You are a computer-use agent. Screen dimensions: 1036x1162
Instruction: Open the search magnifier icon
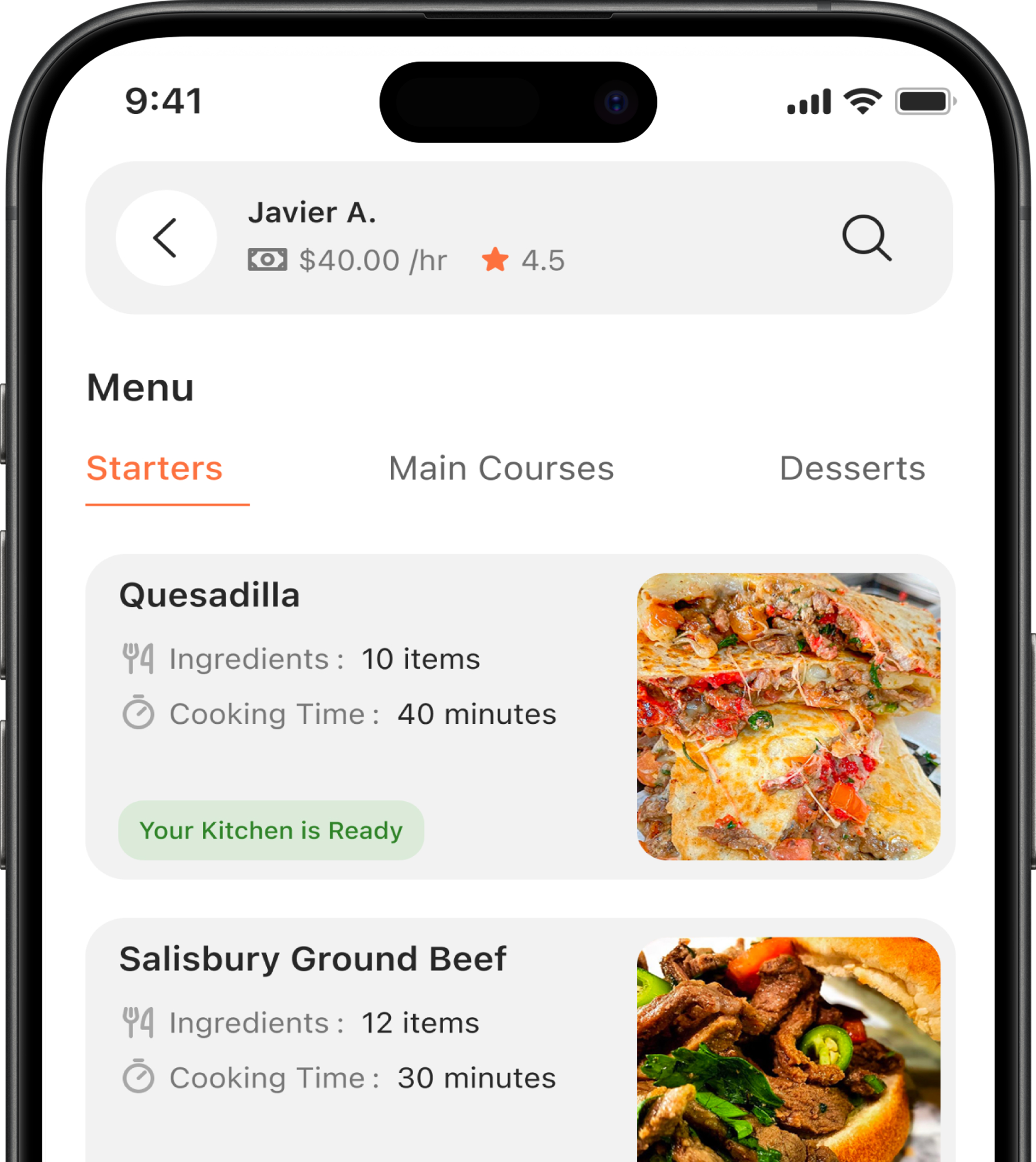pos(866,238)
